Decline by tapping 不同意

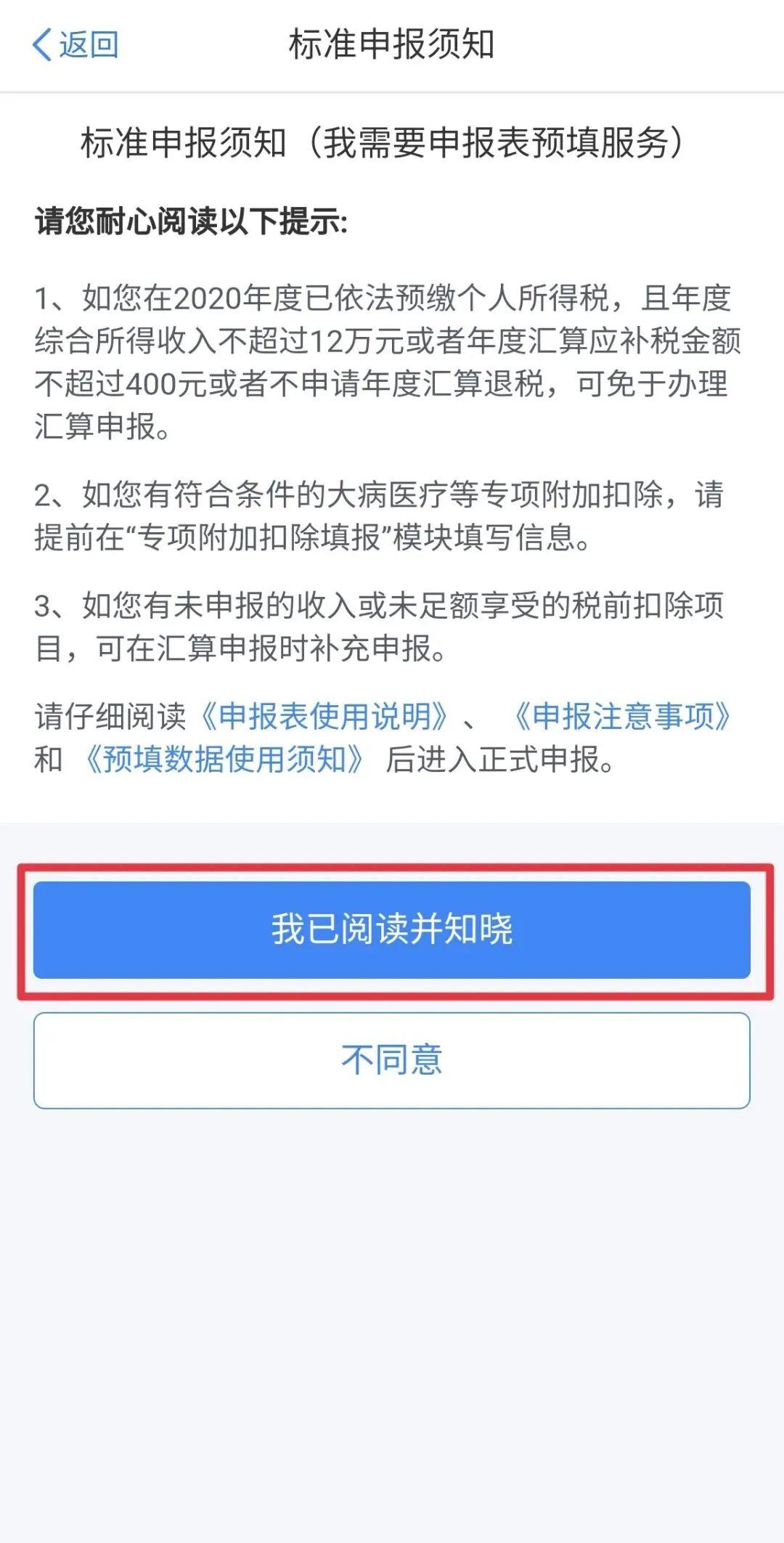click(392, 1060)
